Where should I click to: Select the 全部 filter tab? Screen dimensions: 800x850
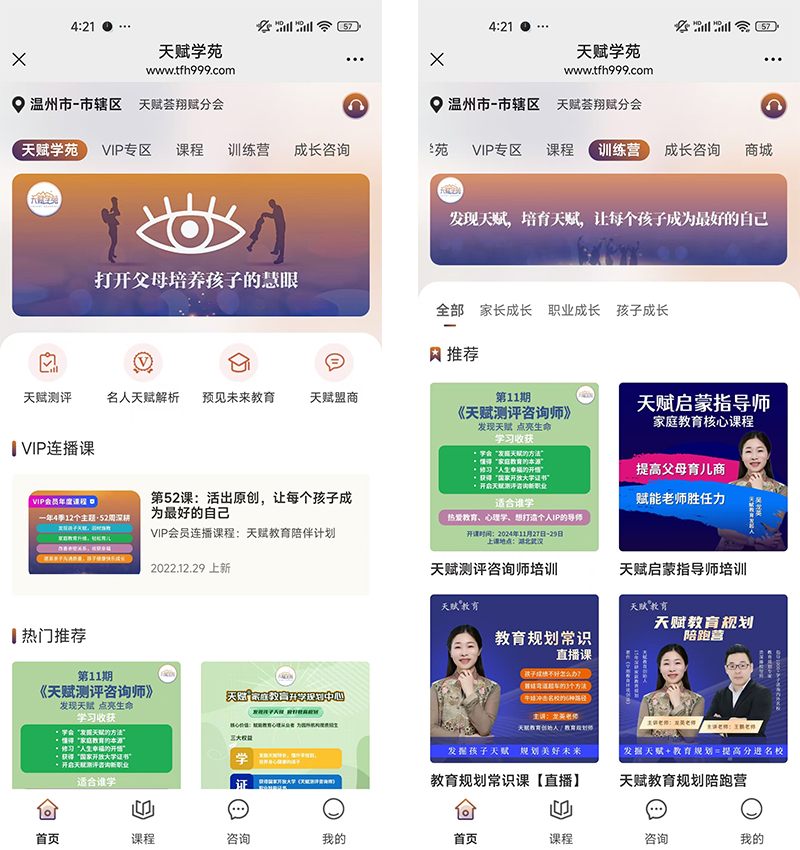click(x=450, y=310)
